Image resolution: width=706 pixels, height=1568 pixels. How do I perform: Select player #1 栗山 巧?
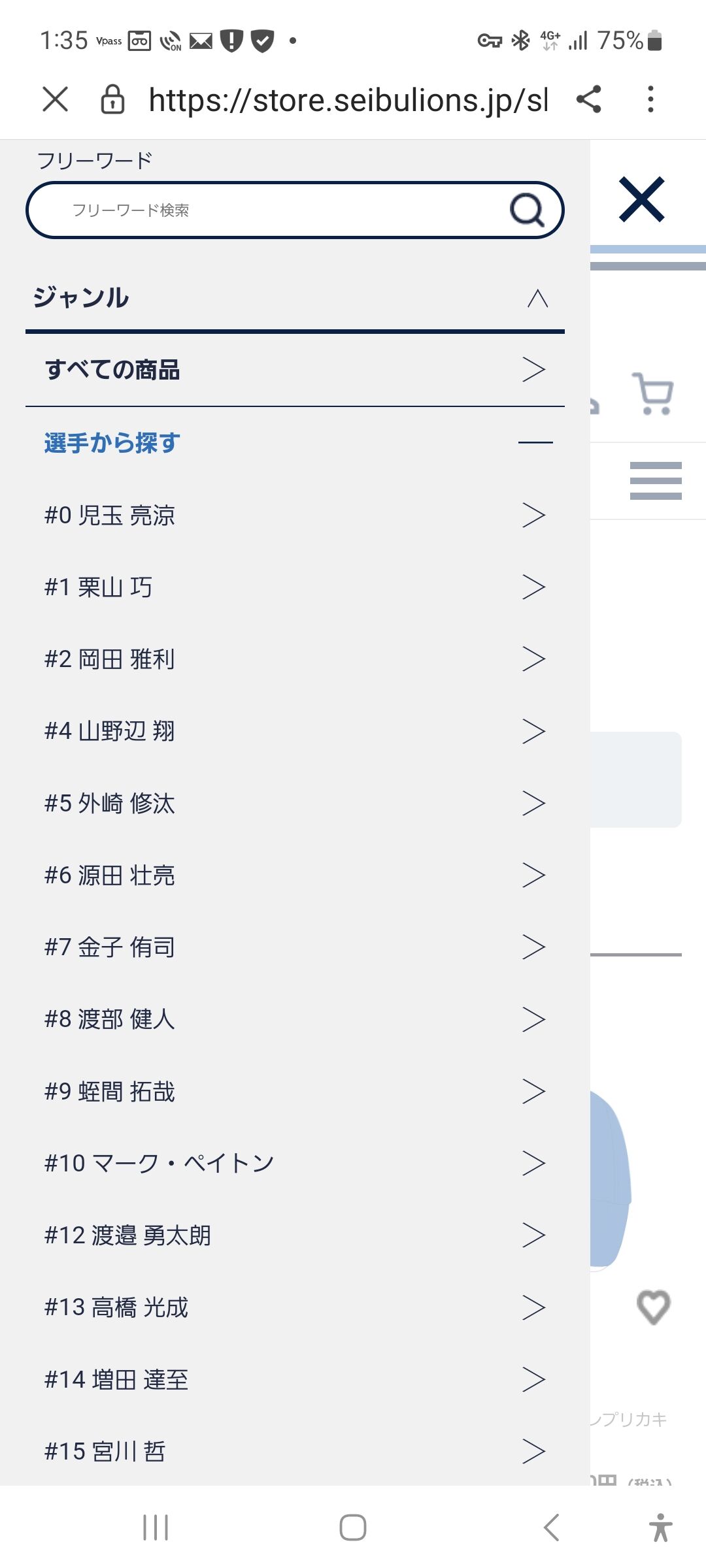click(295, 587)
